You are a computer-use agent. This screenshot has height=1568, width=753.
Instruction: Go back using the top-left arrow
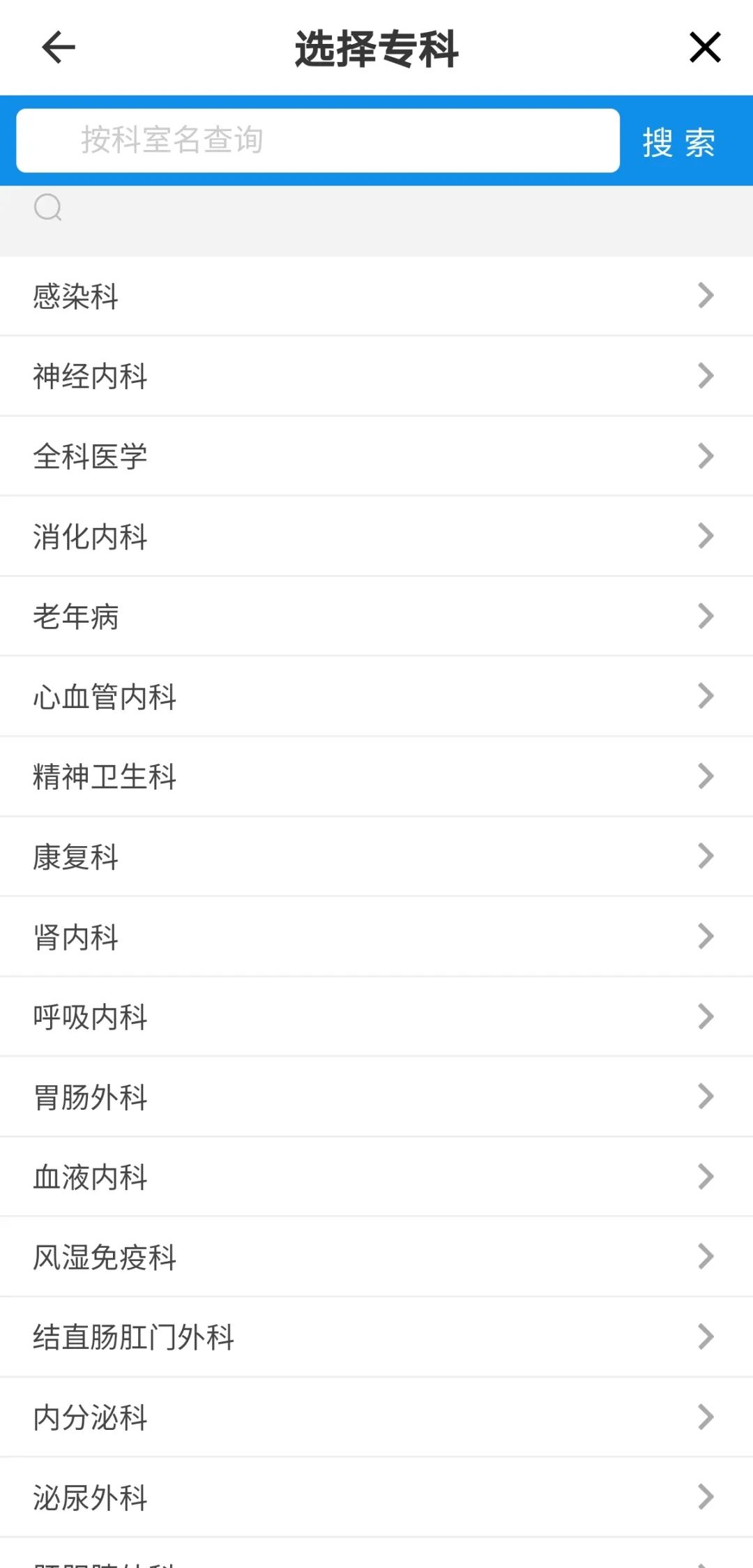click(x=59, y=48)
